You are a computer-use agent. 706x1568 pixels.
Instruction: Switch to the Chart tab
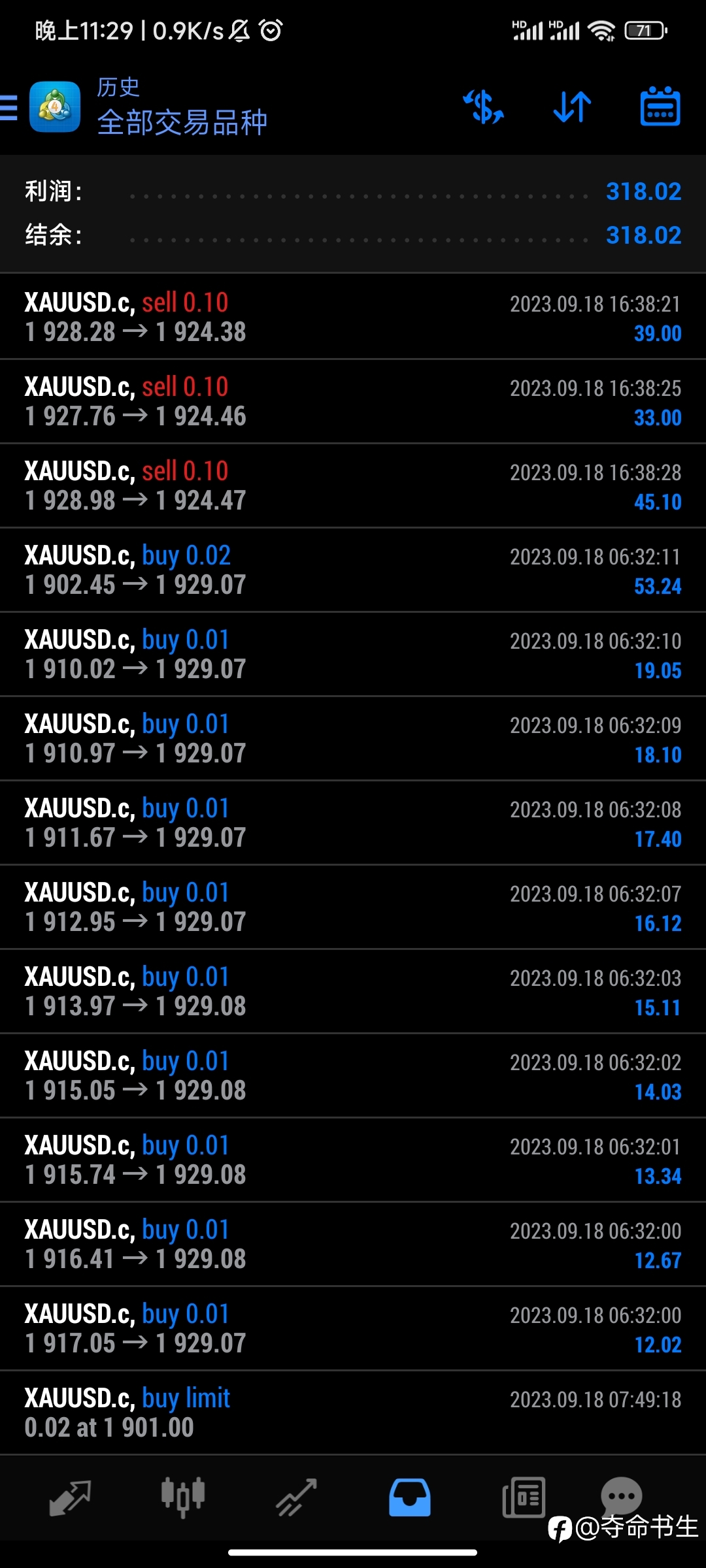[x=183, y=1497]
